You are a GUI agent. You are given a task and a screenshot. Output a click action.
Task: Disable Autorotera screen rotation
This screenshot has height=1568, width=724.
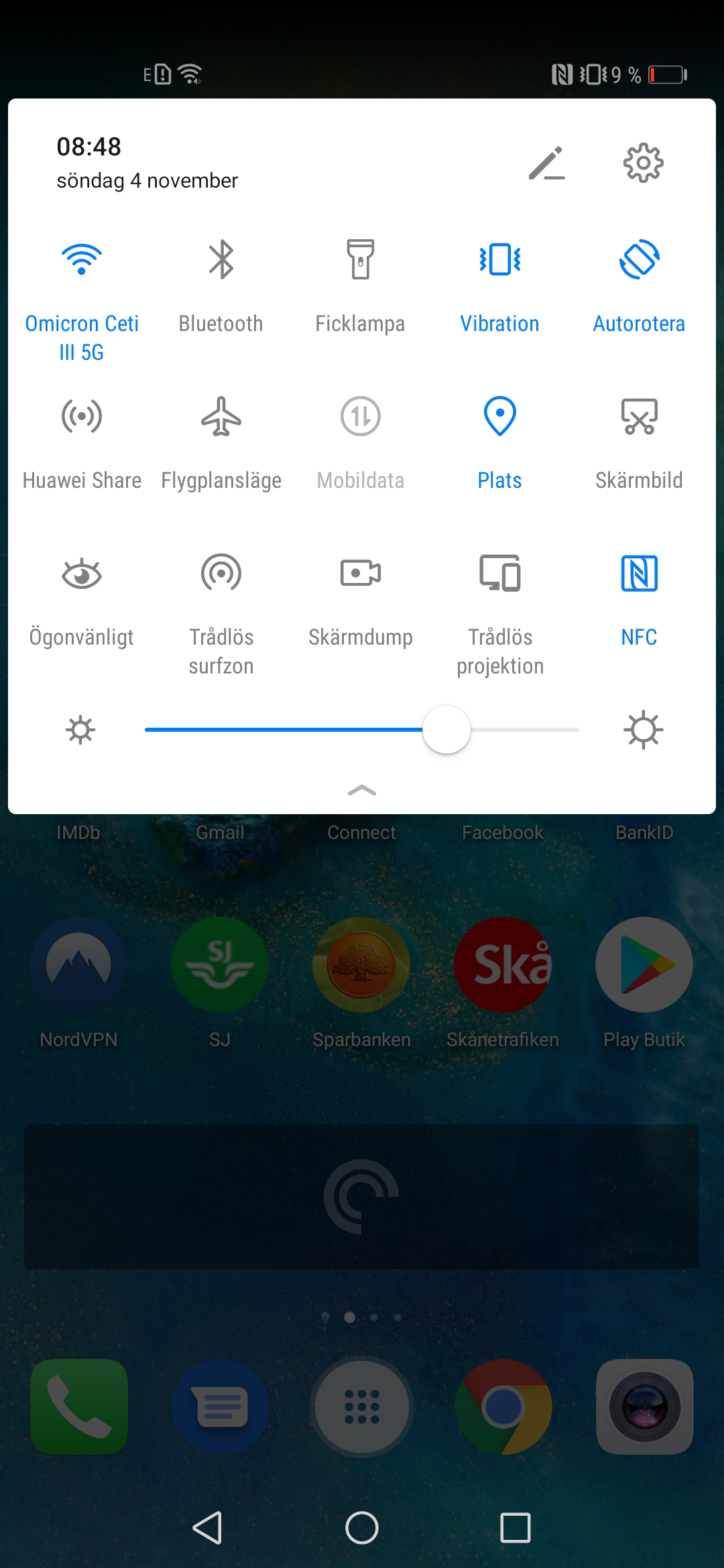pyautogui.click(x=640, y=260)
